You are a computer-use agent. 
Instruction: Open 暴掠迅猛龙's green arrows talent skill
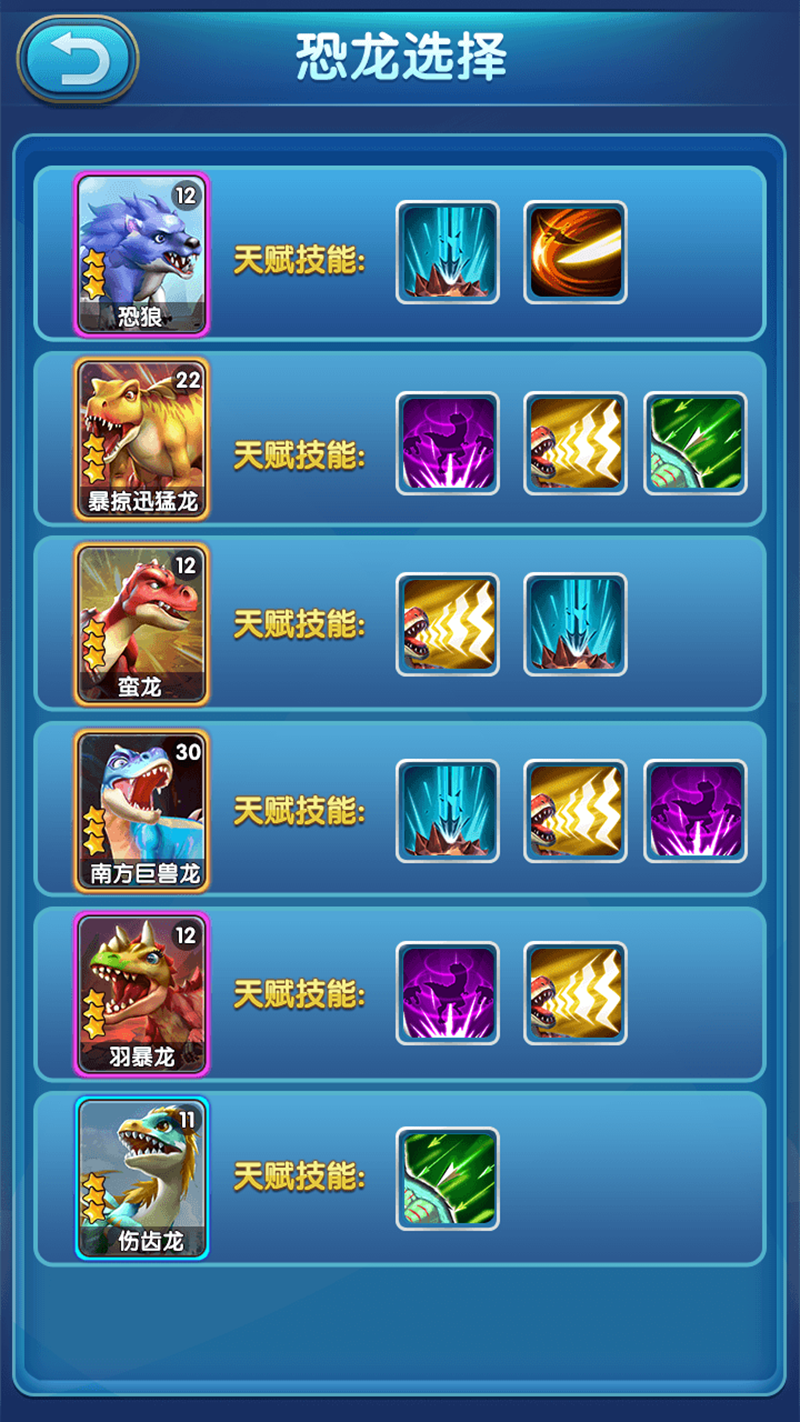pos(695,443)
